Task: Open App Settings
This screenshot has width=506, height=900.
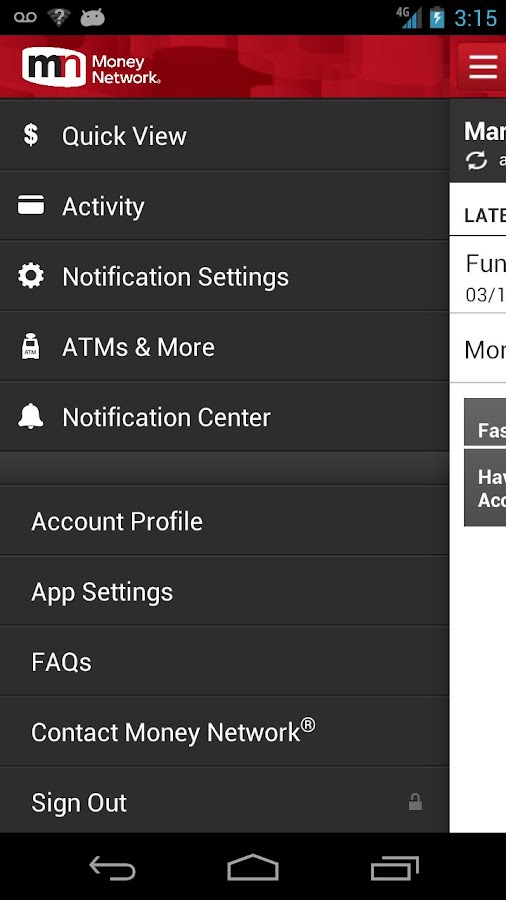Action: pyautogui.click(x=224, y=591)
